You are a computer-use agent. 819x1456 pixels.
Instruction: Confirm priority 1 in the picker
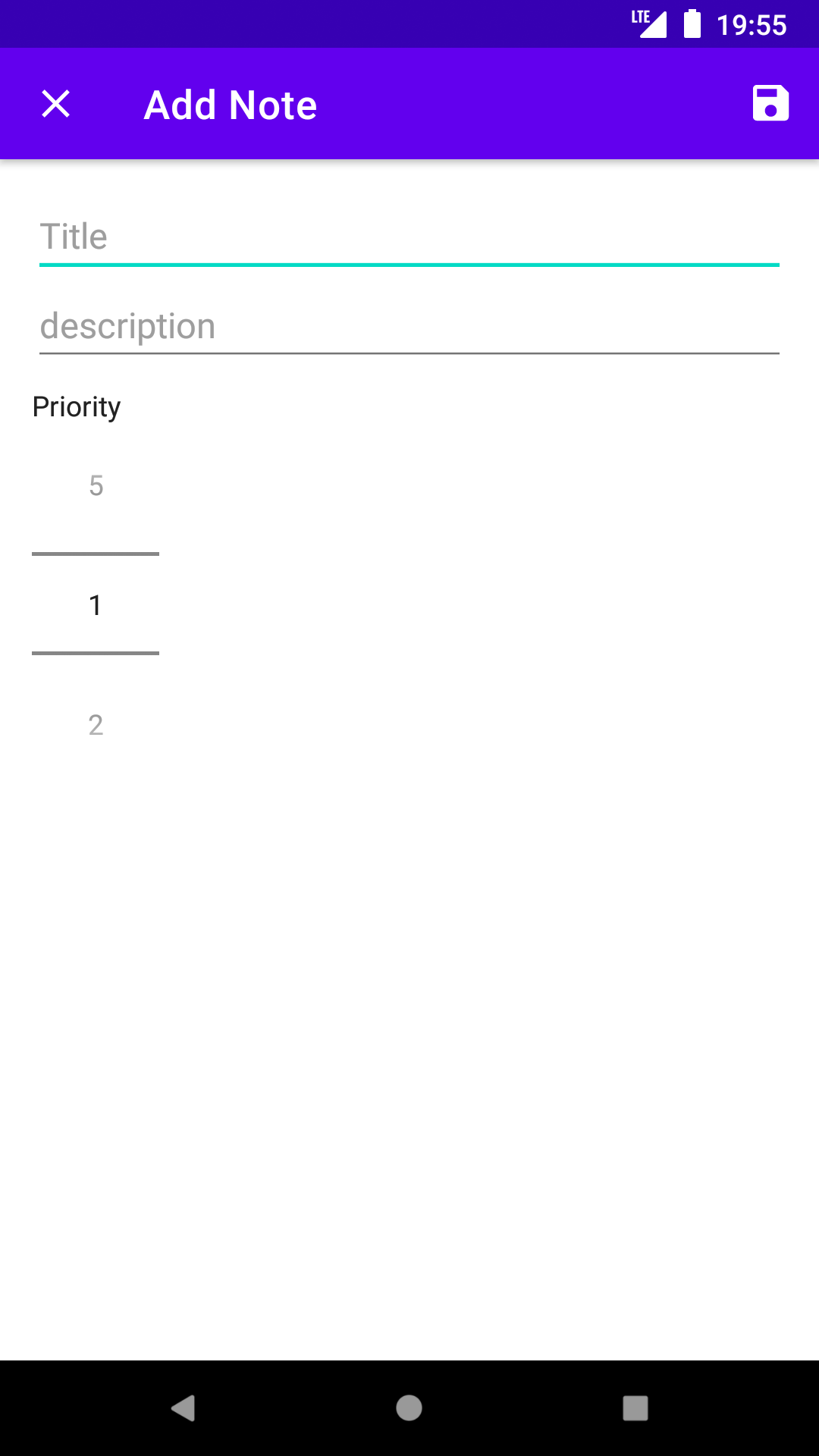click(96, 605)
